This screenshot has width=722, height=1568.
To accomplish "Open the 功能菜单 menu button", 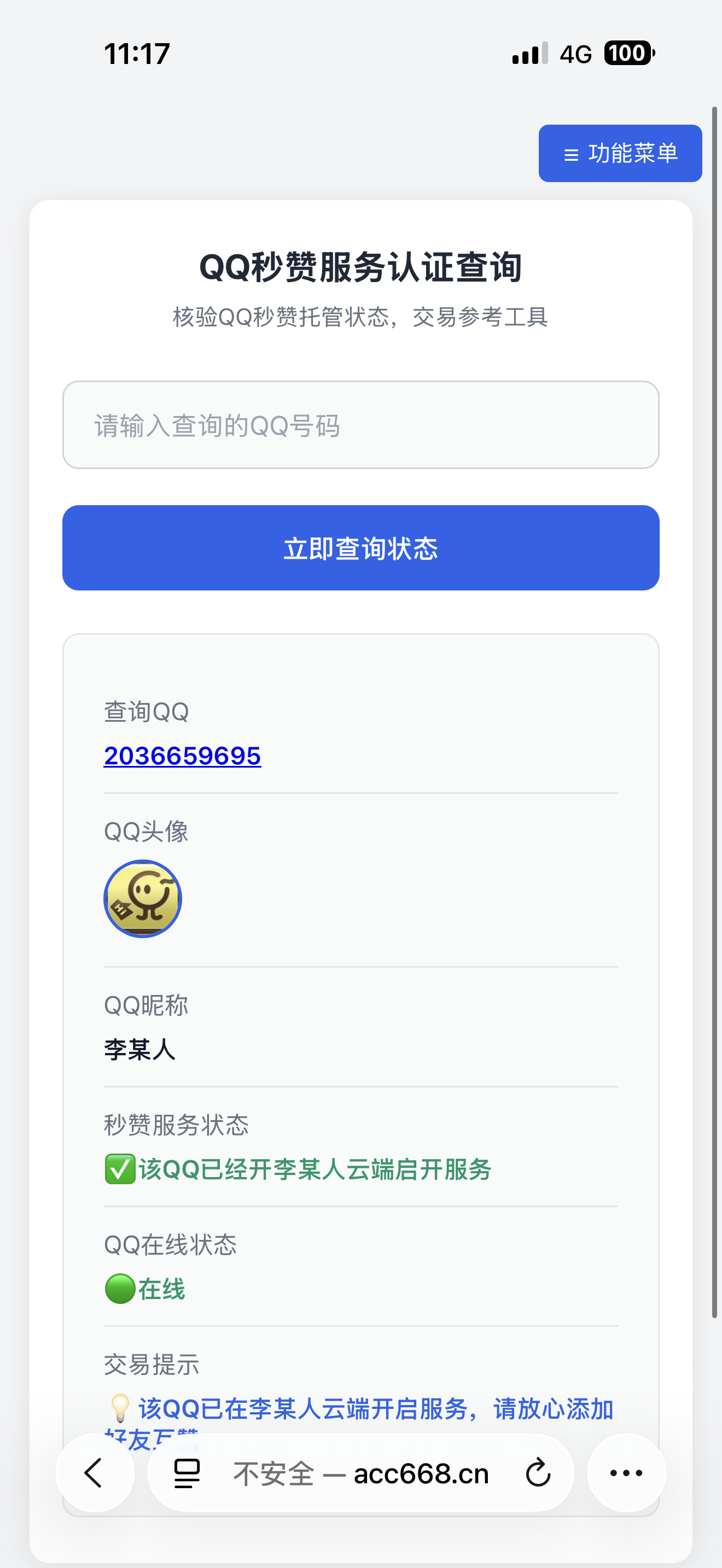I will pos(620,154).
